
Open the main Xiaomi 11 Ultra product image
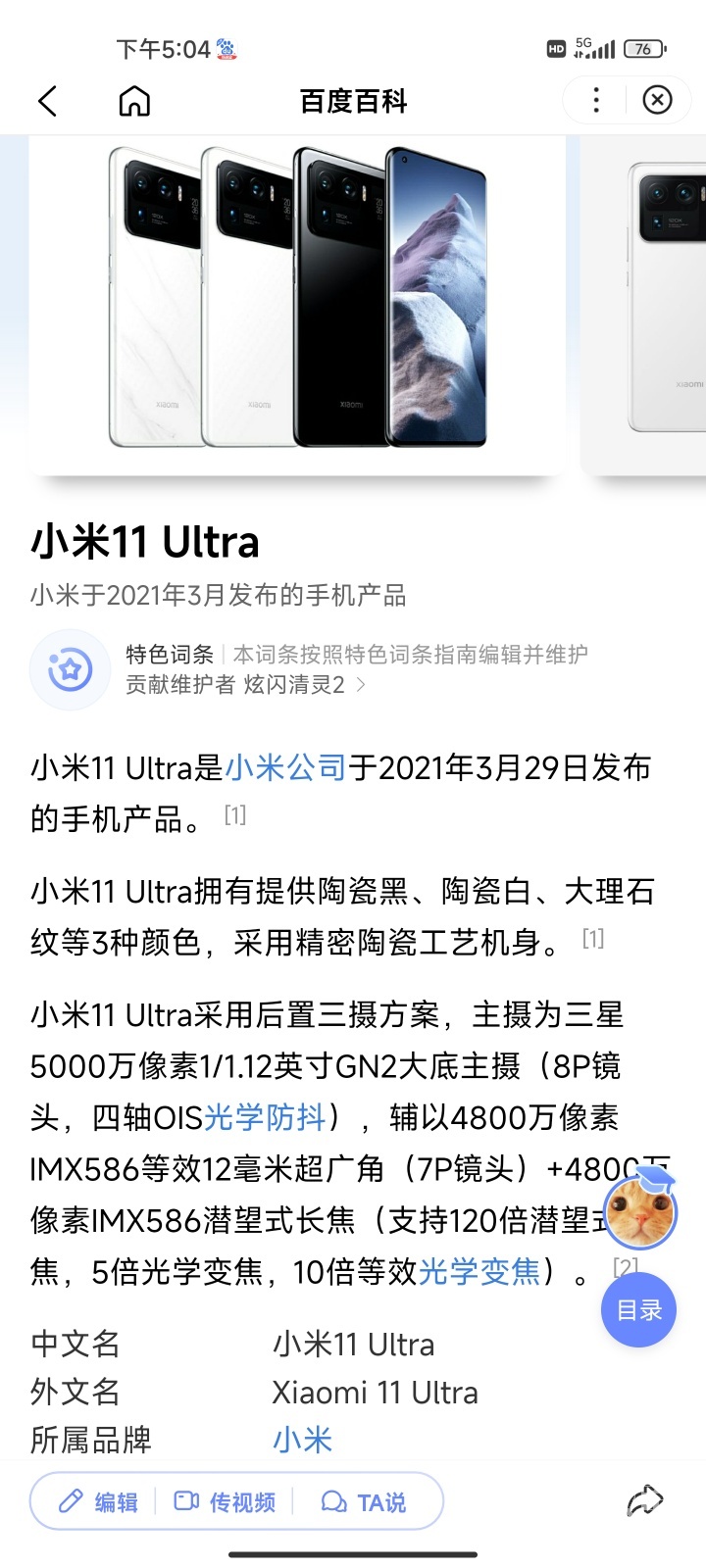point(297,299)
